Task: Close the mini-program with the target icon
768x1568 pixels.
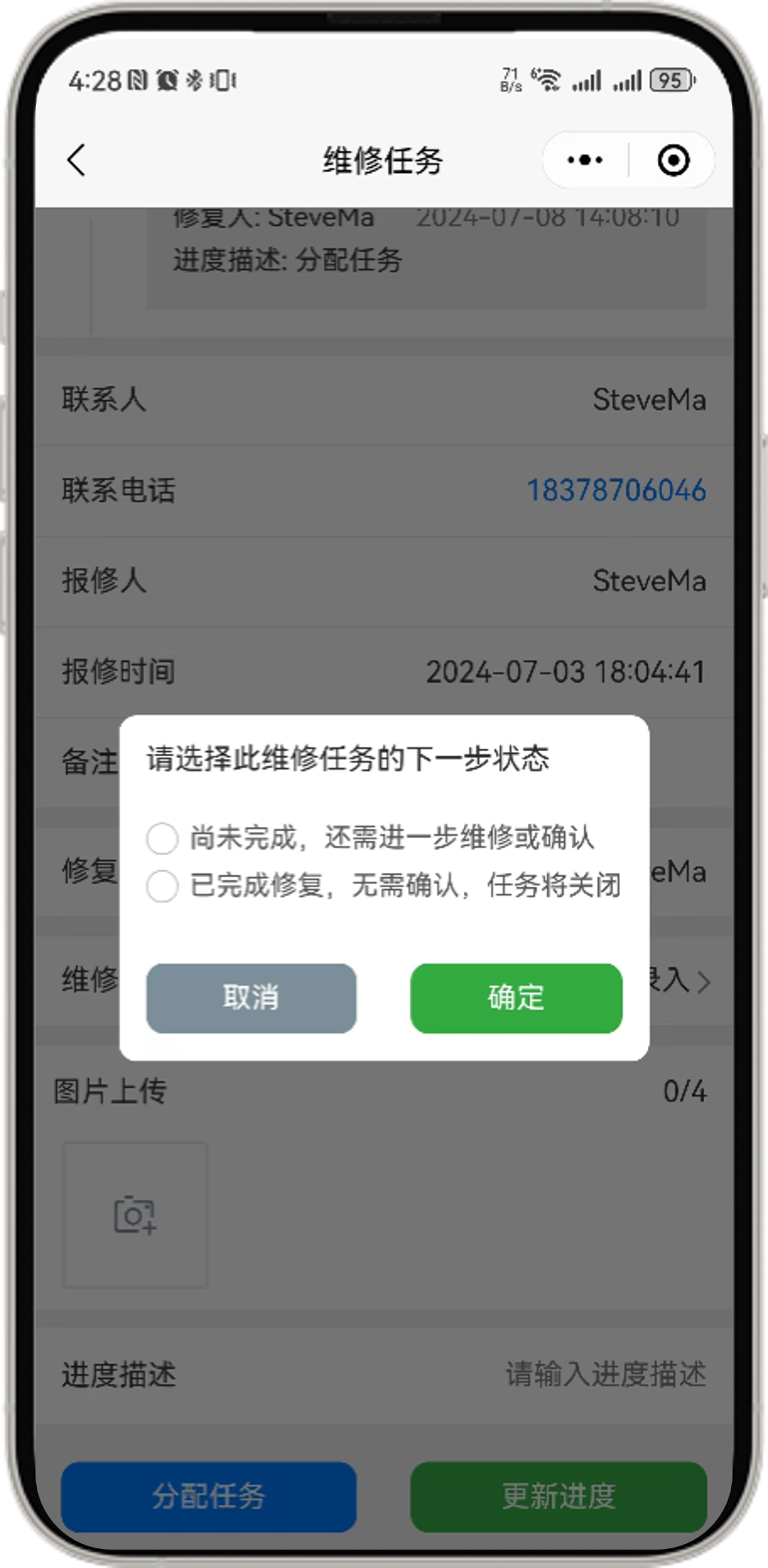Action: (x=673, y=160)
